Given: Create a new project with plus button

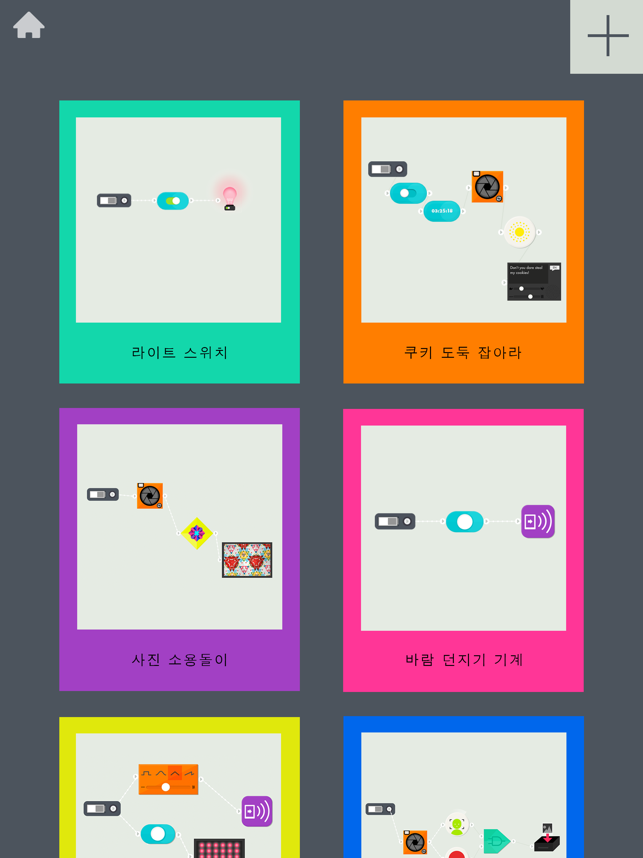Looking at the screenshot, I should 607,36.
